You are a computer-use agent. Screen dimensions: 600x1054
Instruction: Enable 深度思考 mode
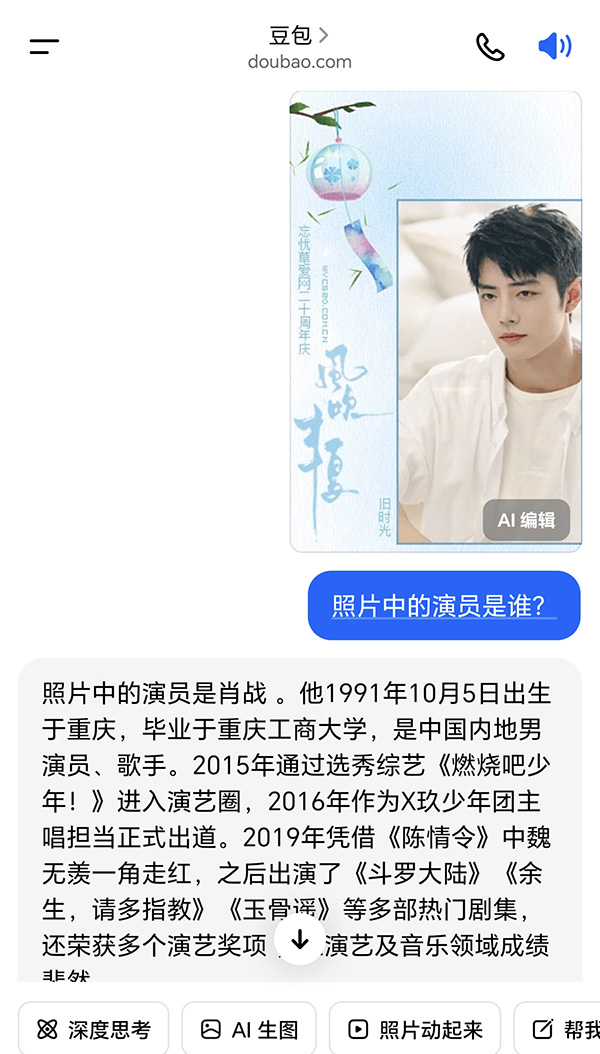94,1029
